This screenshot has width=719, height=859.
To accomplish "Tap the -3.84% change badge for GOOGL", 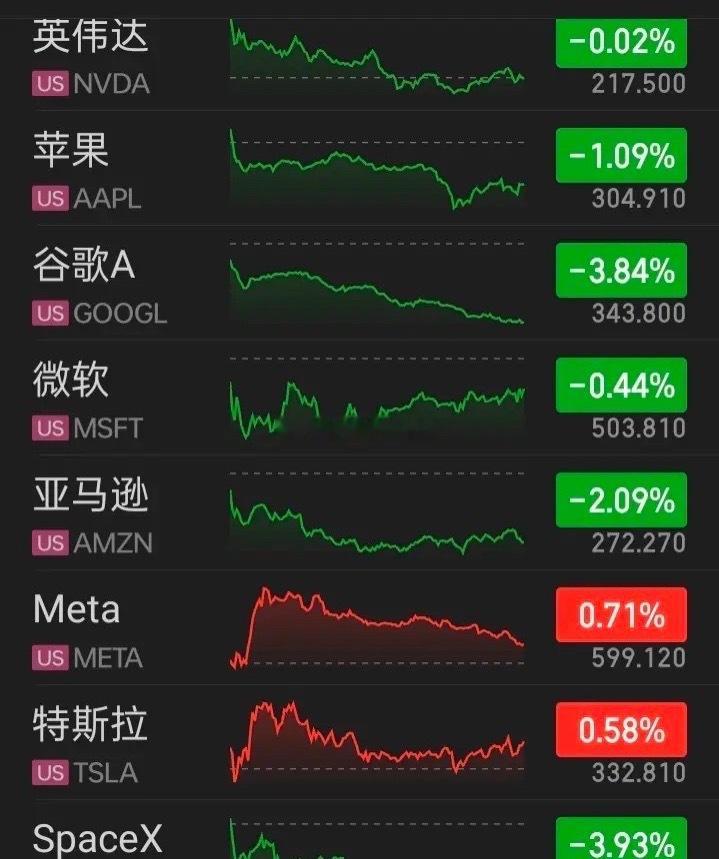I will (621, 270).
